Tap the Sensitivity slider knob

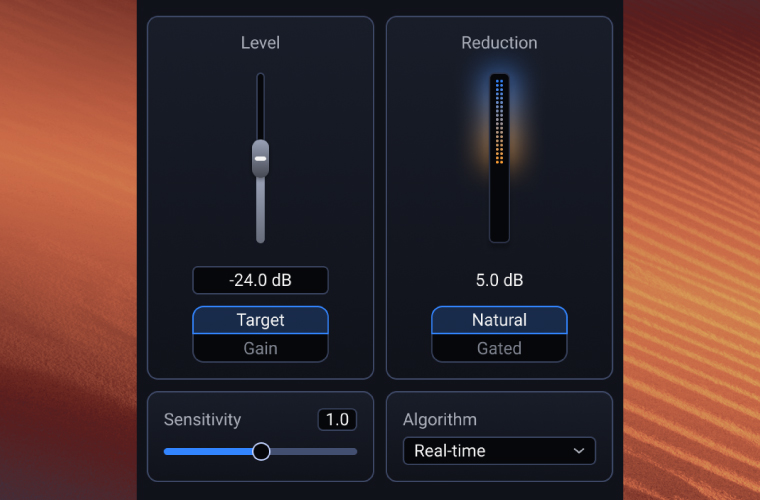click(x=261, y=451)
